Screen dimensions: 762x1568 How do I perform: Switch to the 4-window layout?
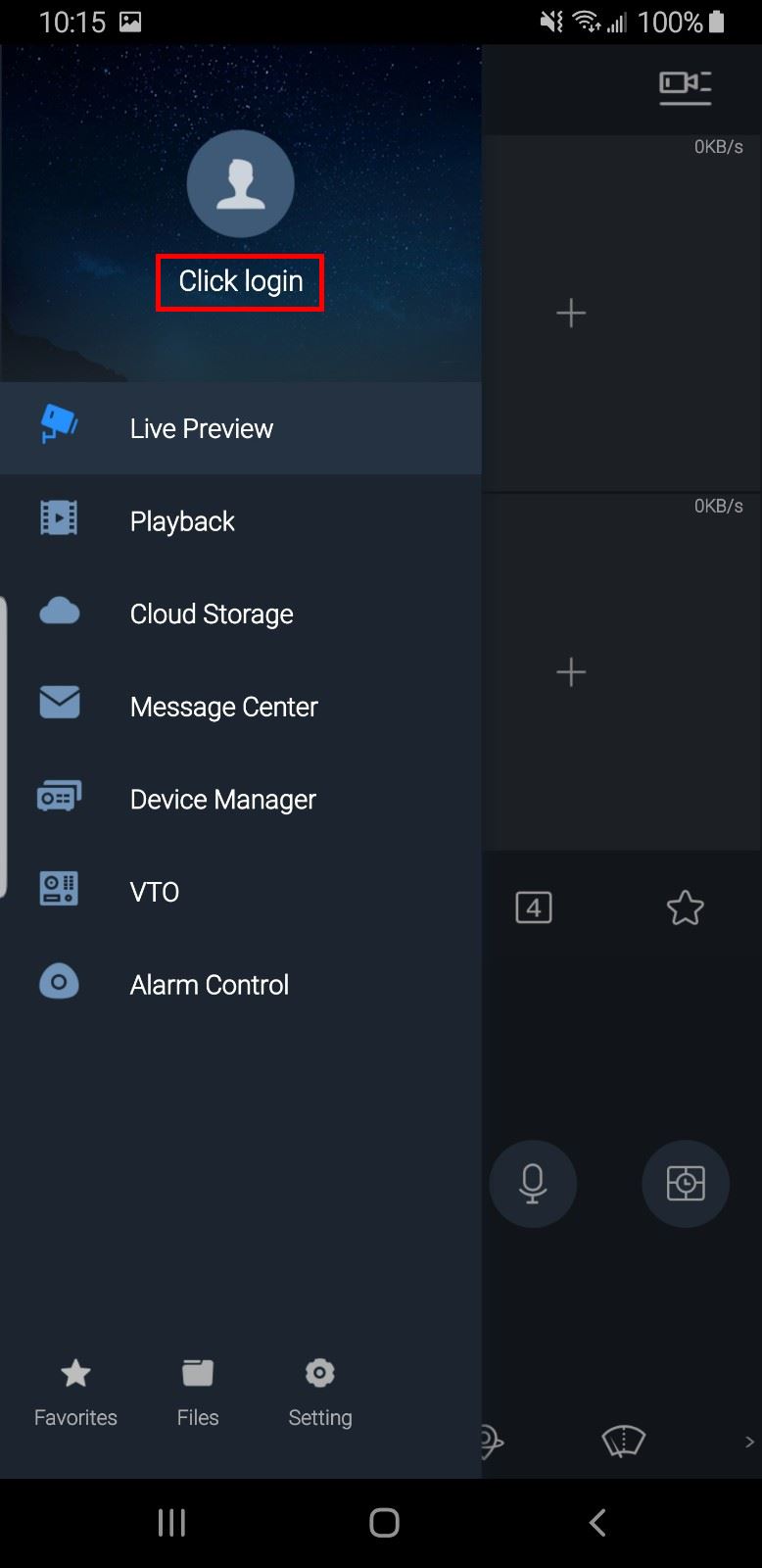(x=534, y=907)
